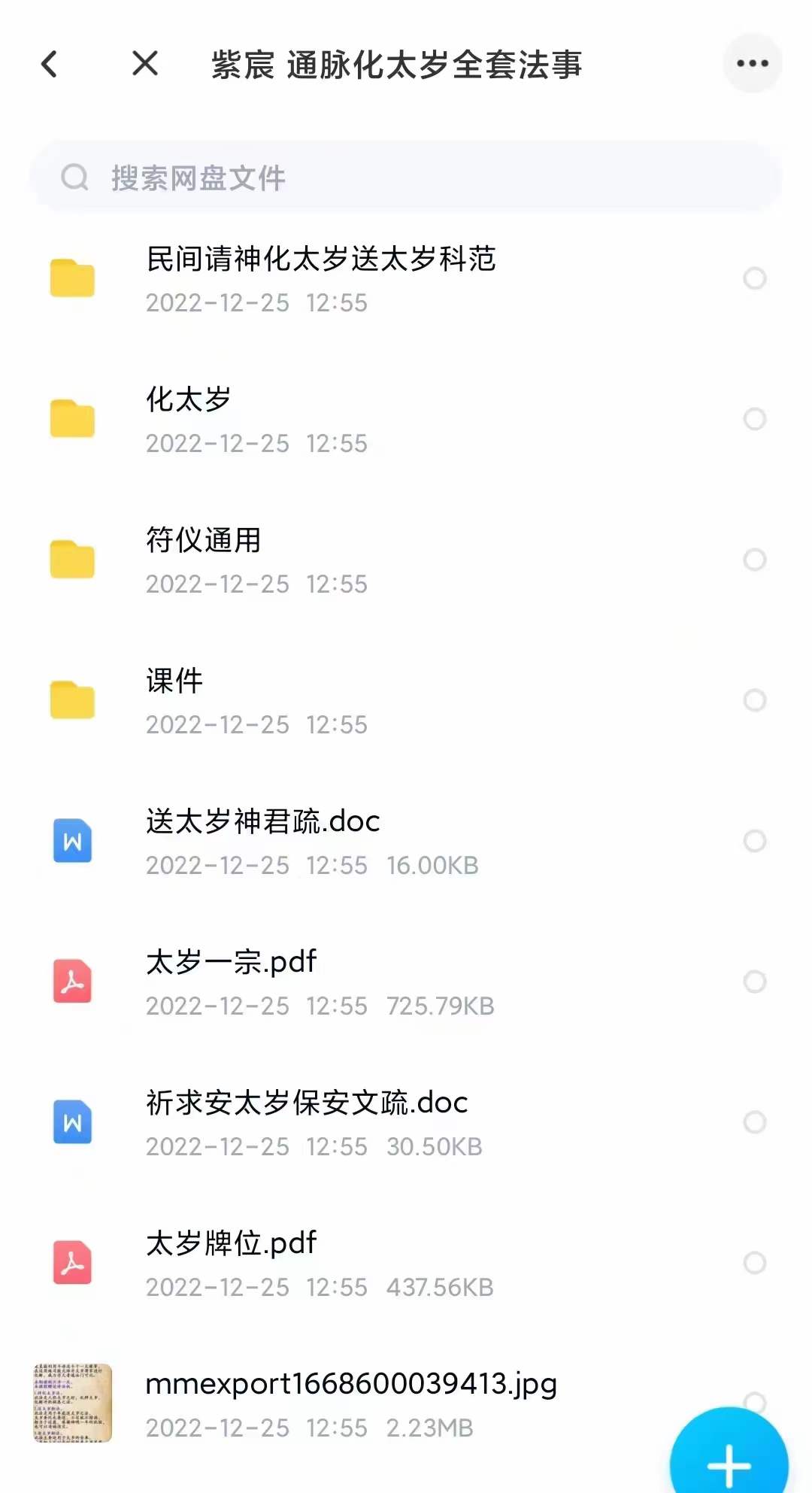Open the more options (...) menu
Screen dimensions: 812x1493
752,63
